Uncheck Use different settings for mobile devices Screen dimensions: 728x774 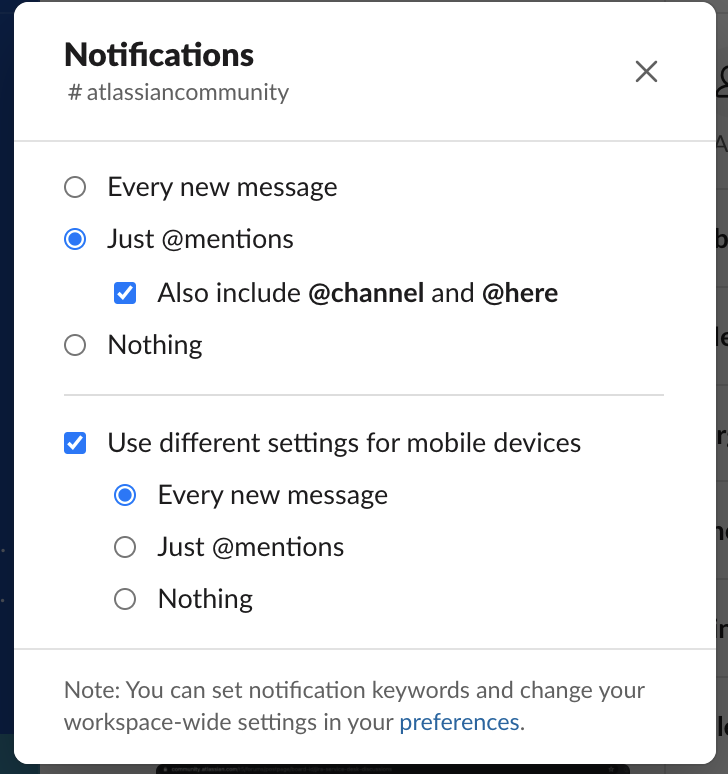(75, 443)
